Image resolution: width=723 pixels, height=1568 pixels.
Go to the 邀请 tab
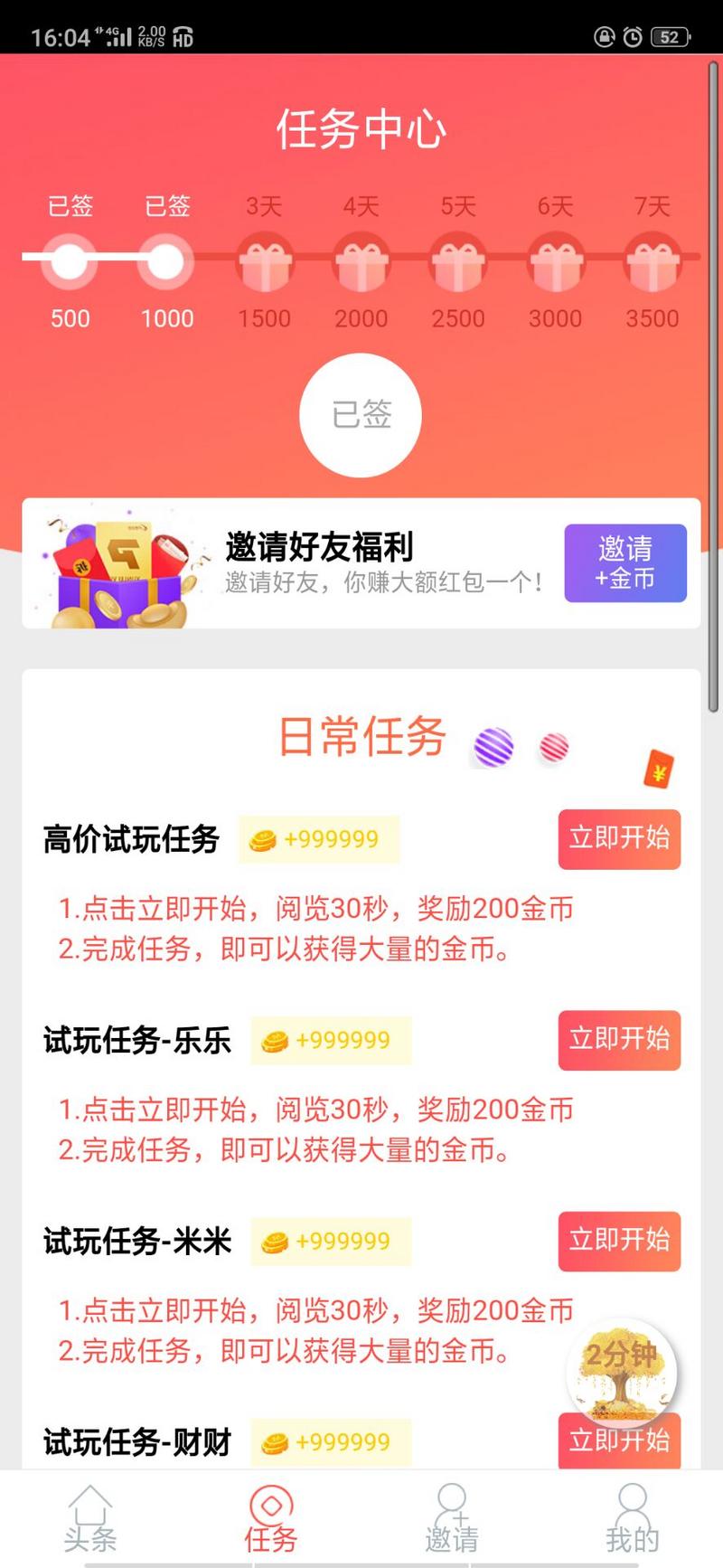point(452,1521)
